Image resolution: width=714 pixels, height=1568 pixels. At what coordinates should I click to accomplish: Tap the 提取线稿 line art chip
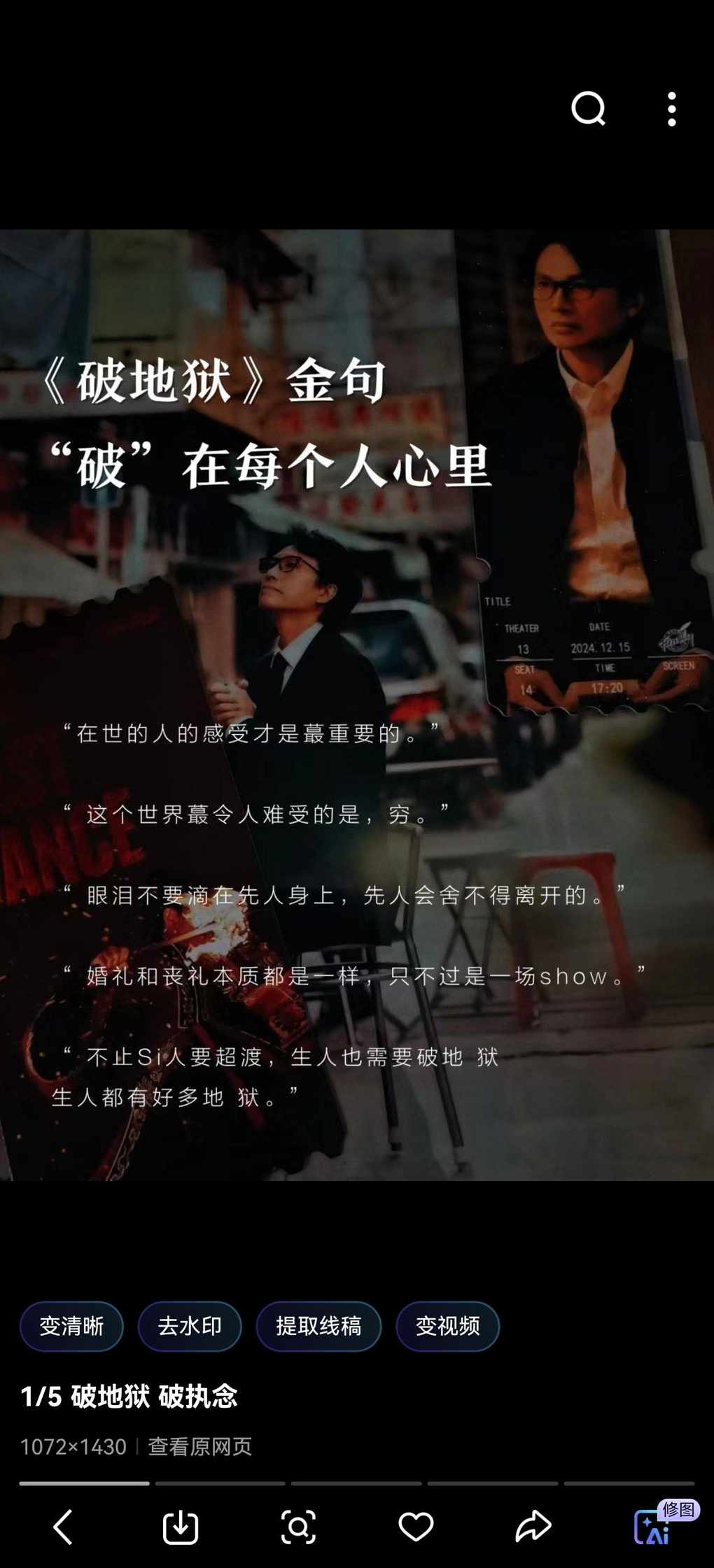pos(318,1326)
